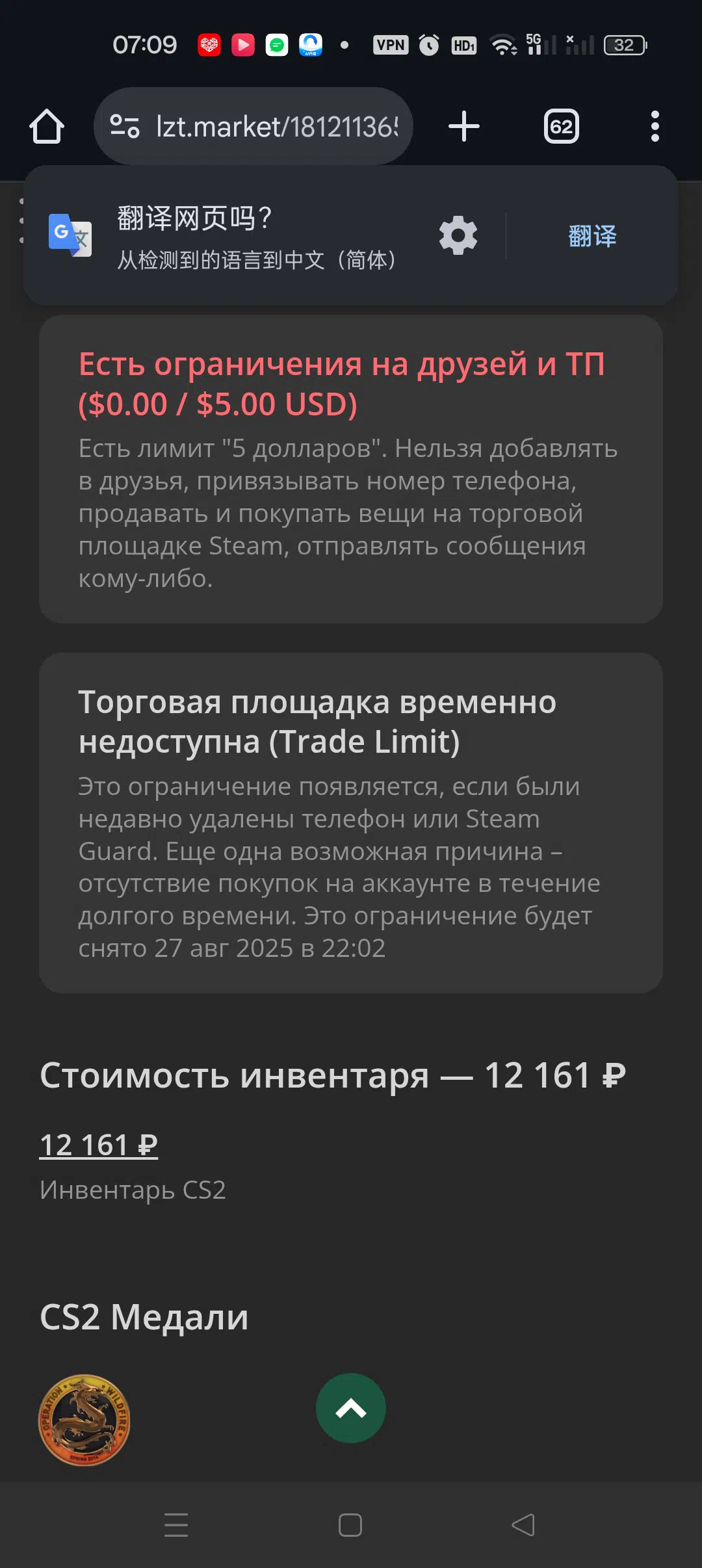Open translate settings gear
This screenshot has width=702, height=1568.
click(458, 235)
